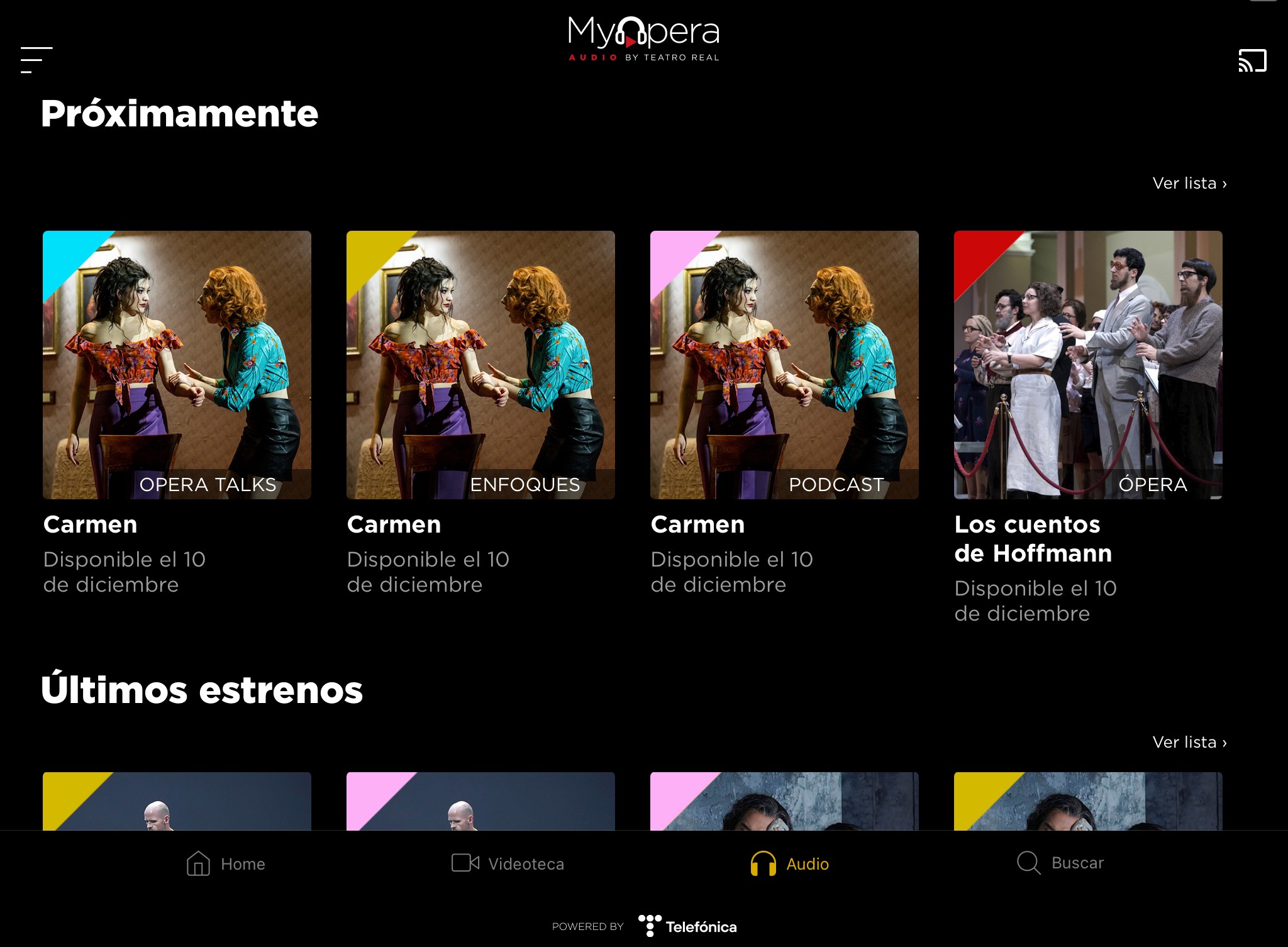The image size is (1288, 947).
Task: Open Ver lista for Próximamente
Action: (1189, 184)
